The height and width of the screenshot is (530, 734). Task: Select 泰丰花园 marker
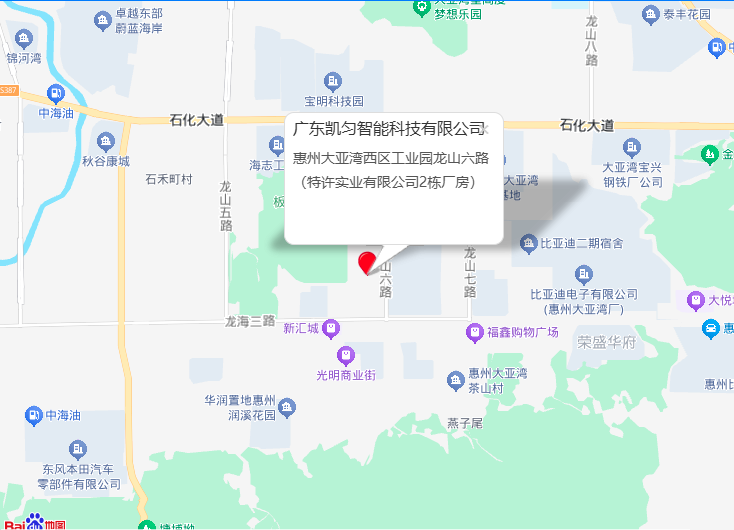point(649,14)
